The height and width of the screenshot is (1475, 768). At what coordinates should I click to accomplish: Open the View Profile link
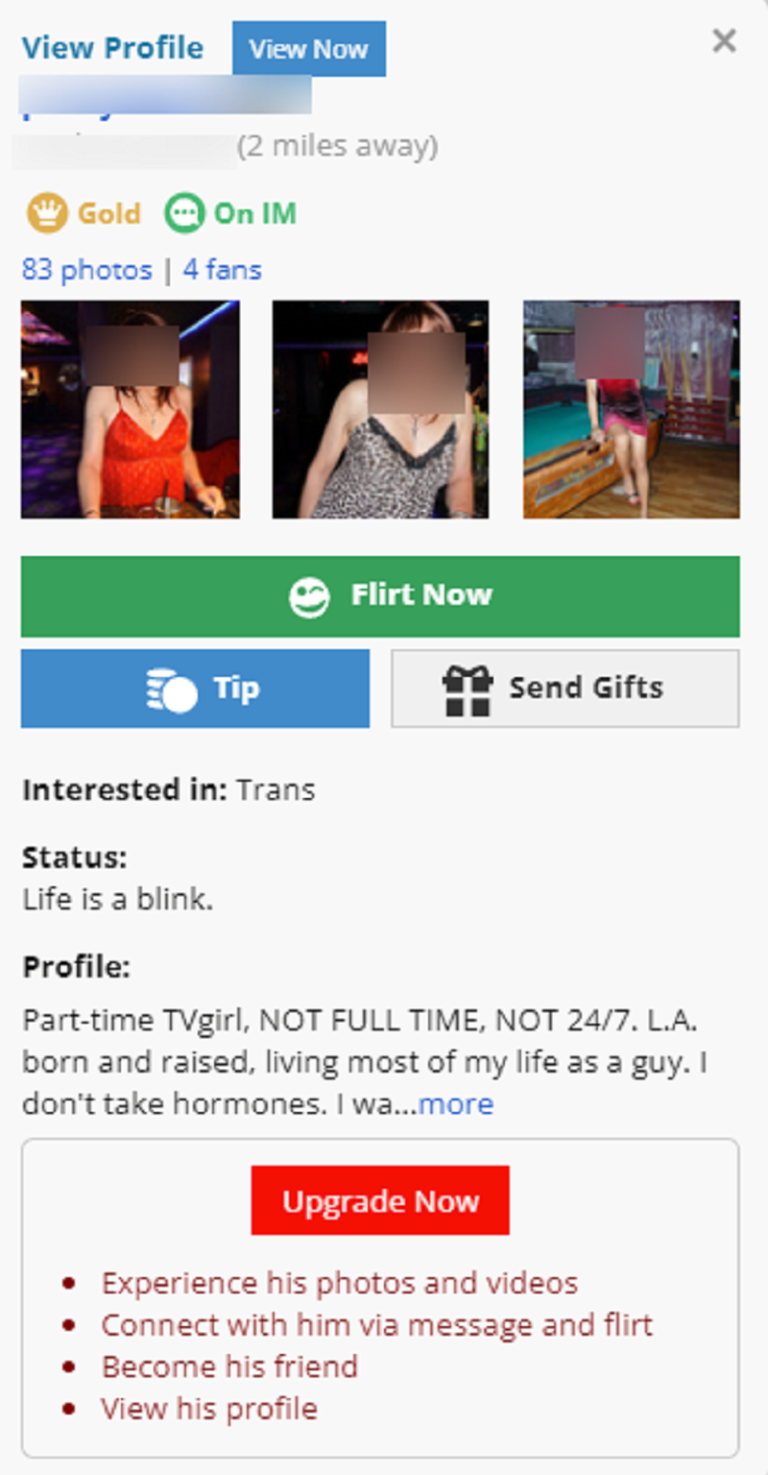112,48
